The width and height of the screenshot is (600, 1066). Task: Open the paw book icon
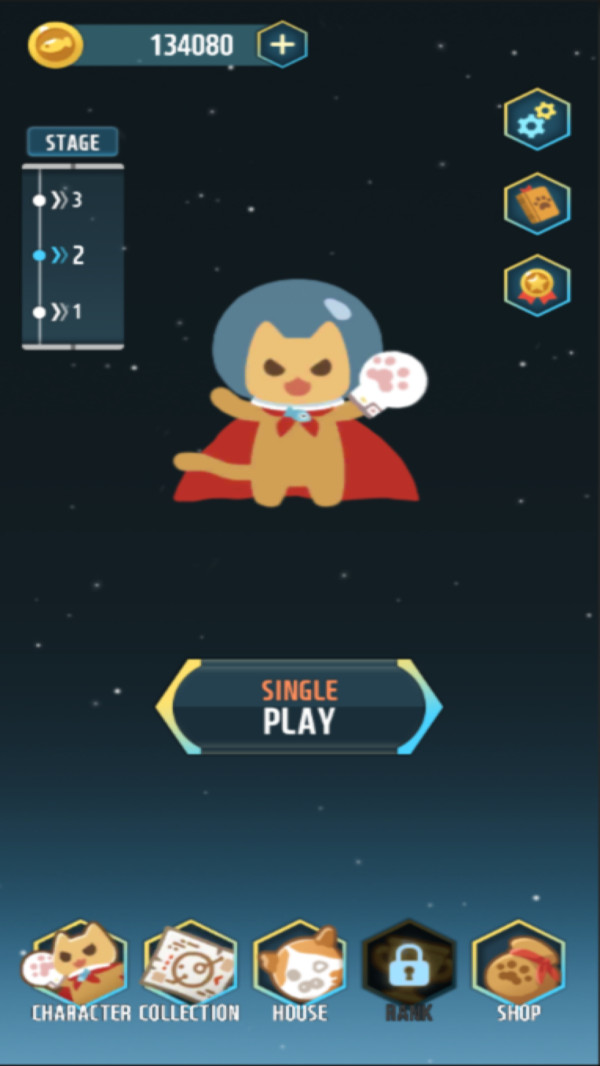click(537, 204)
